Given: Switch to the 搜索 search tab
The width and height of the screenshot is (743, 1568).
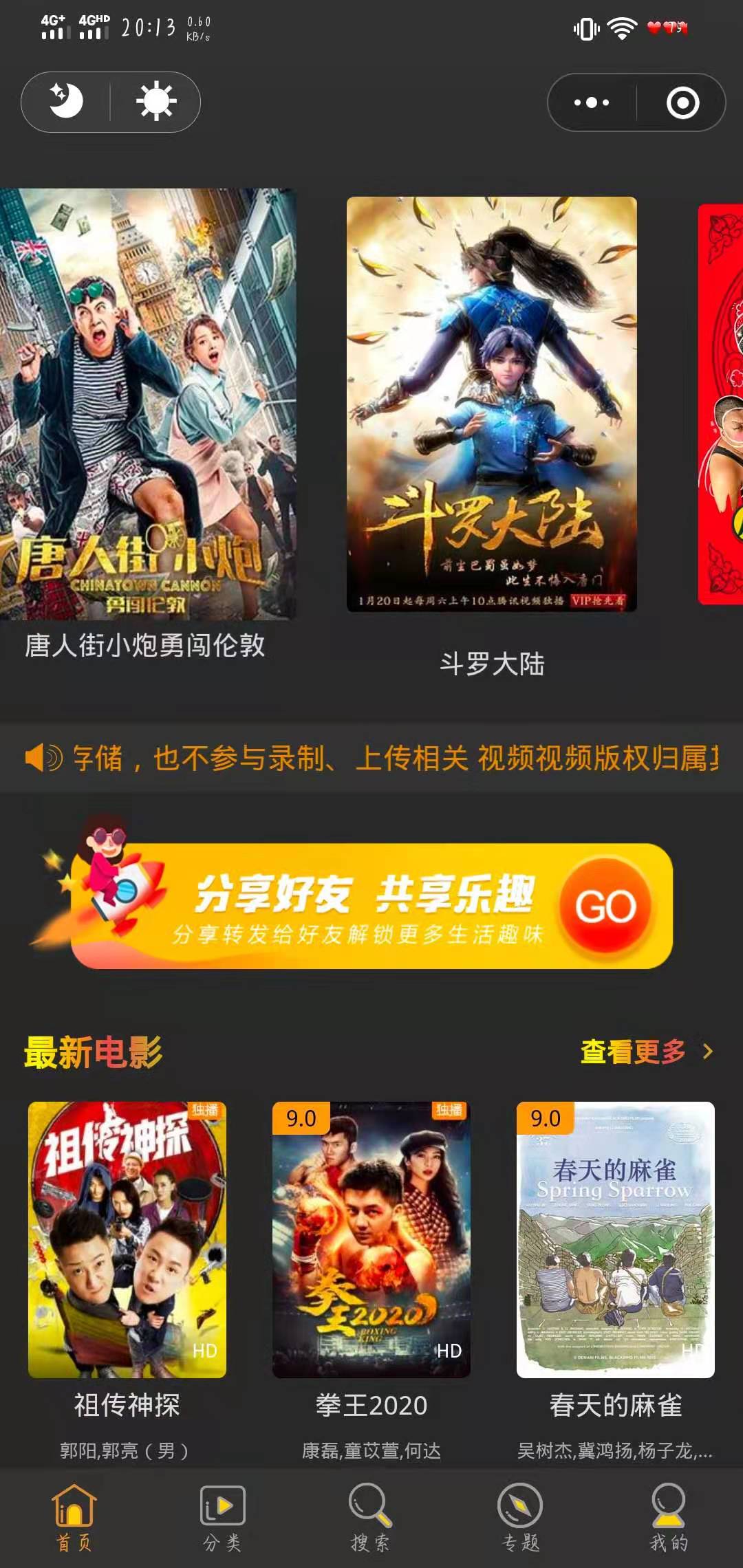Looking at the screenshot, I should click(370, 1518).
